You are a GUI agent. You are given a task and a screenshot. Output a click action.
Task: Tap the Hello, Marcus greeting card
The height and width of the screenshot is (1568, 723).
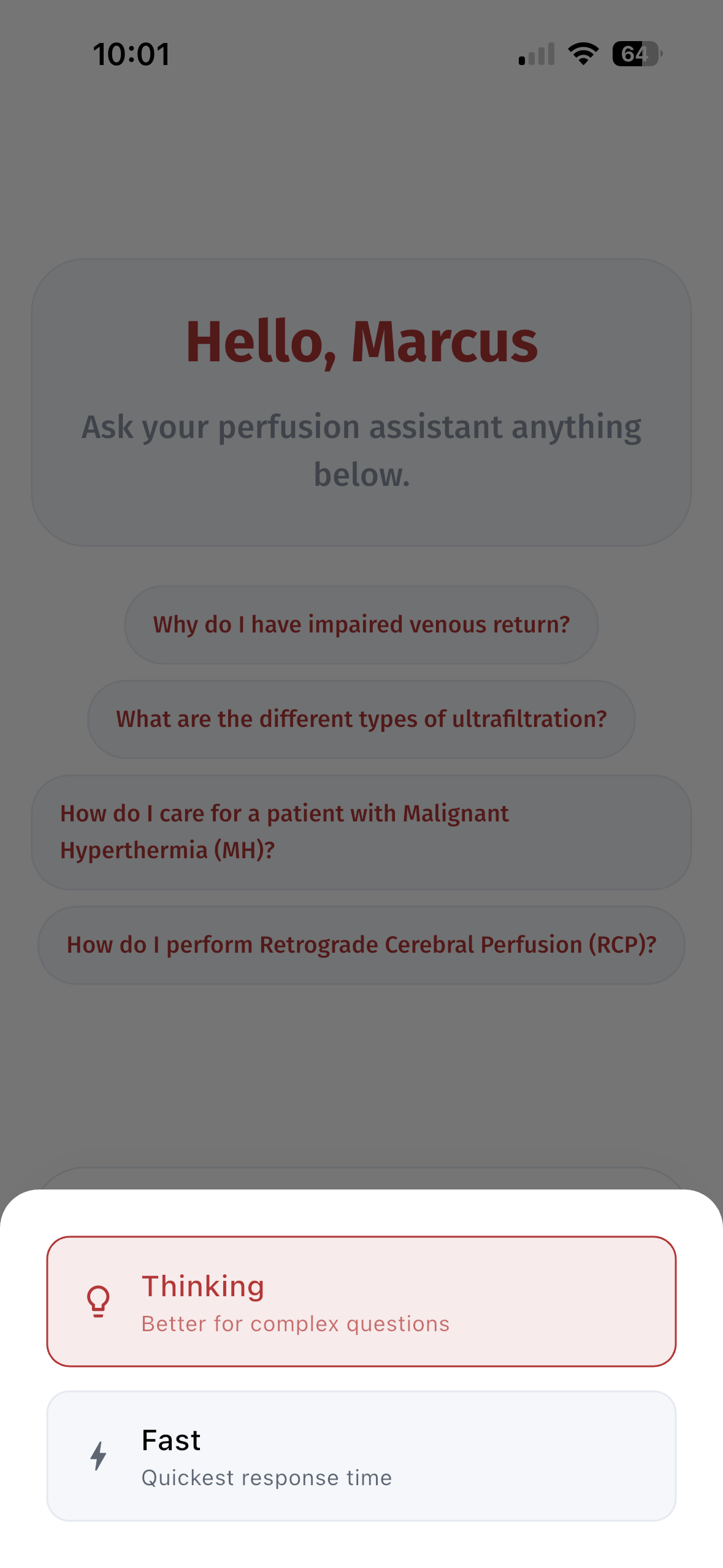pyautogui.click(x=361, y=342)
